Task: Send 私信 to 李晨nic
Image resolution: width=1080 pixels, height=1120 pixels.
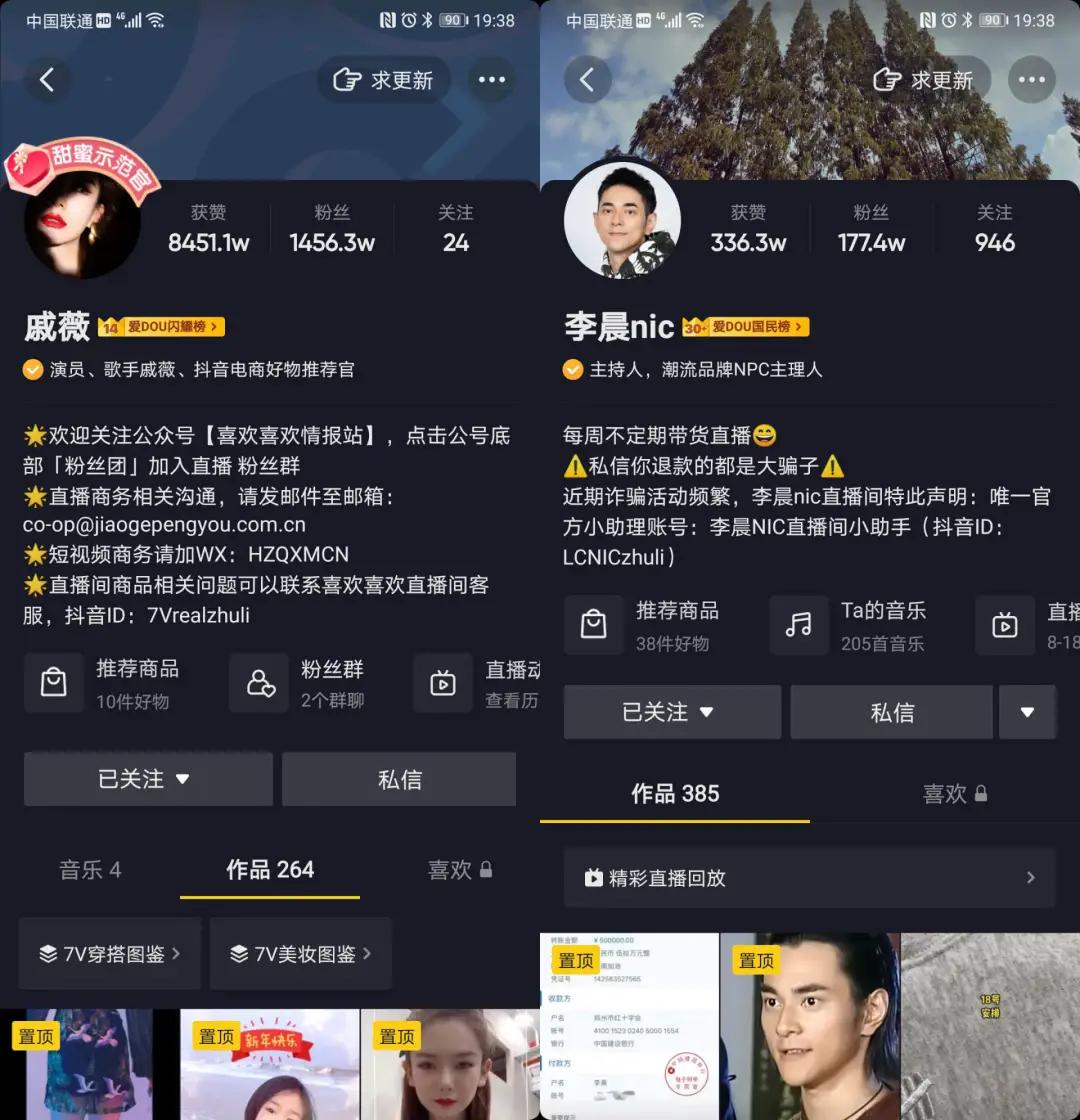Action: (x=891, y=711)
